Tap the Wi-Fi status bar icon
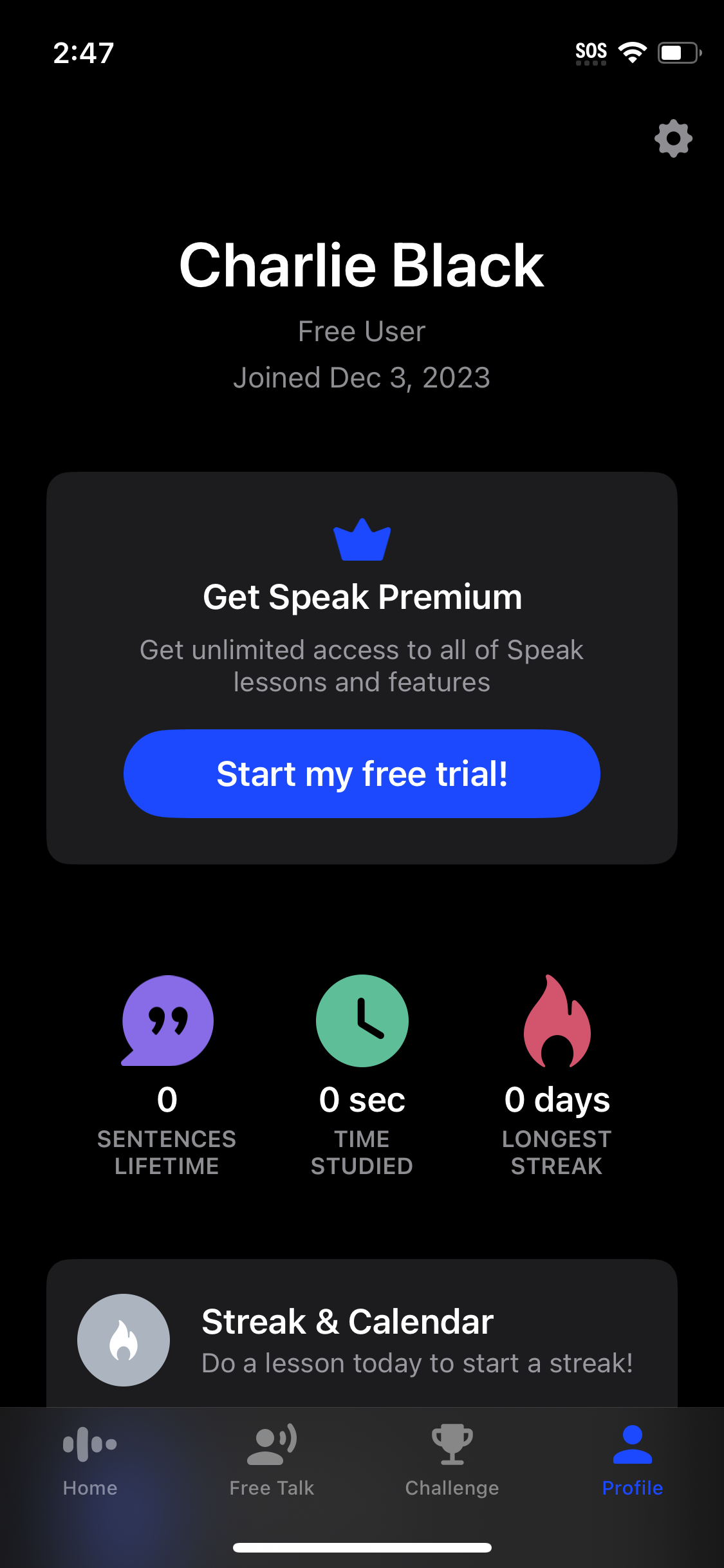The width and height of the screenshot is (724, 1568). (631, 52)
